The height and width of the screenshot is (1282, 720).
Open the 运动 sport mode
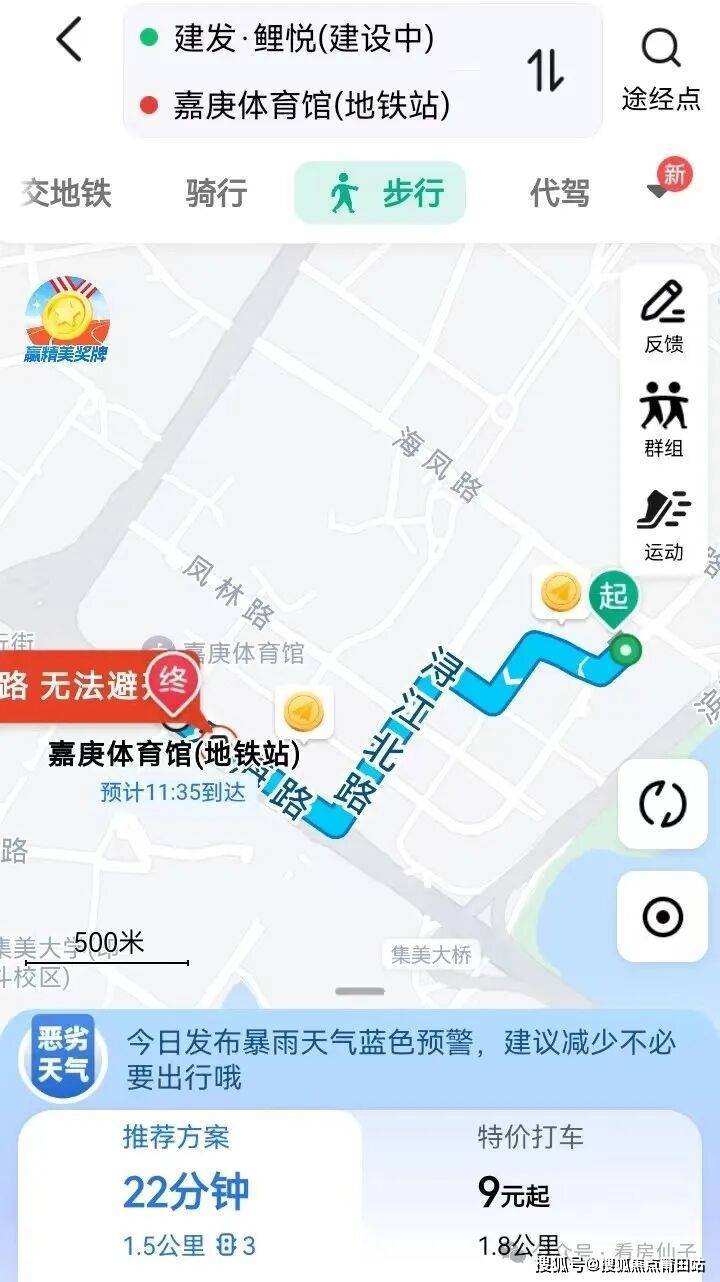pyautogui.click(x=663, y=524)
